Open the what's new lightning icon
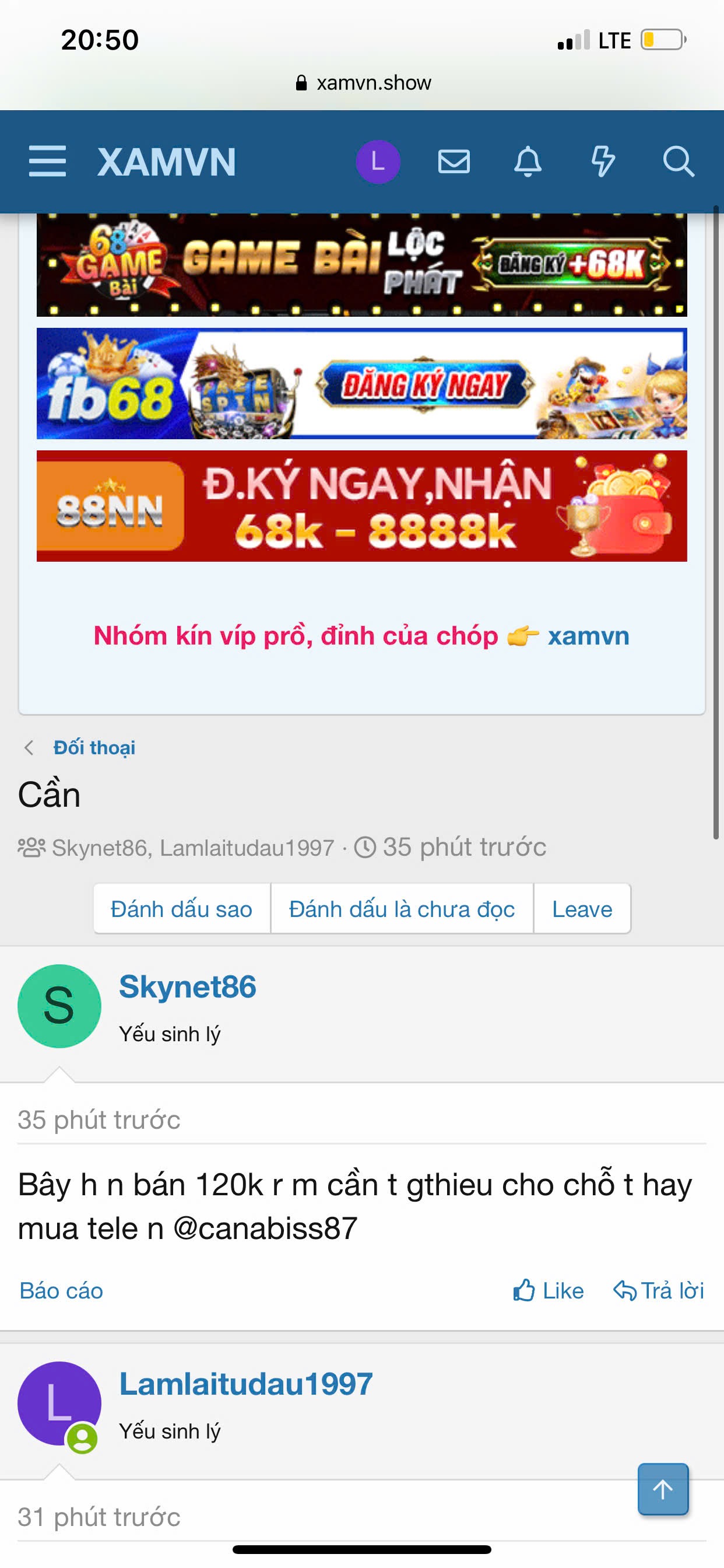 pos(603,162)
